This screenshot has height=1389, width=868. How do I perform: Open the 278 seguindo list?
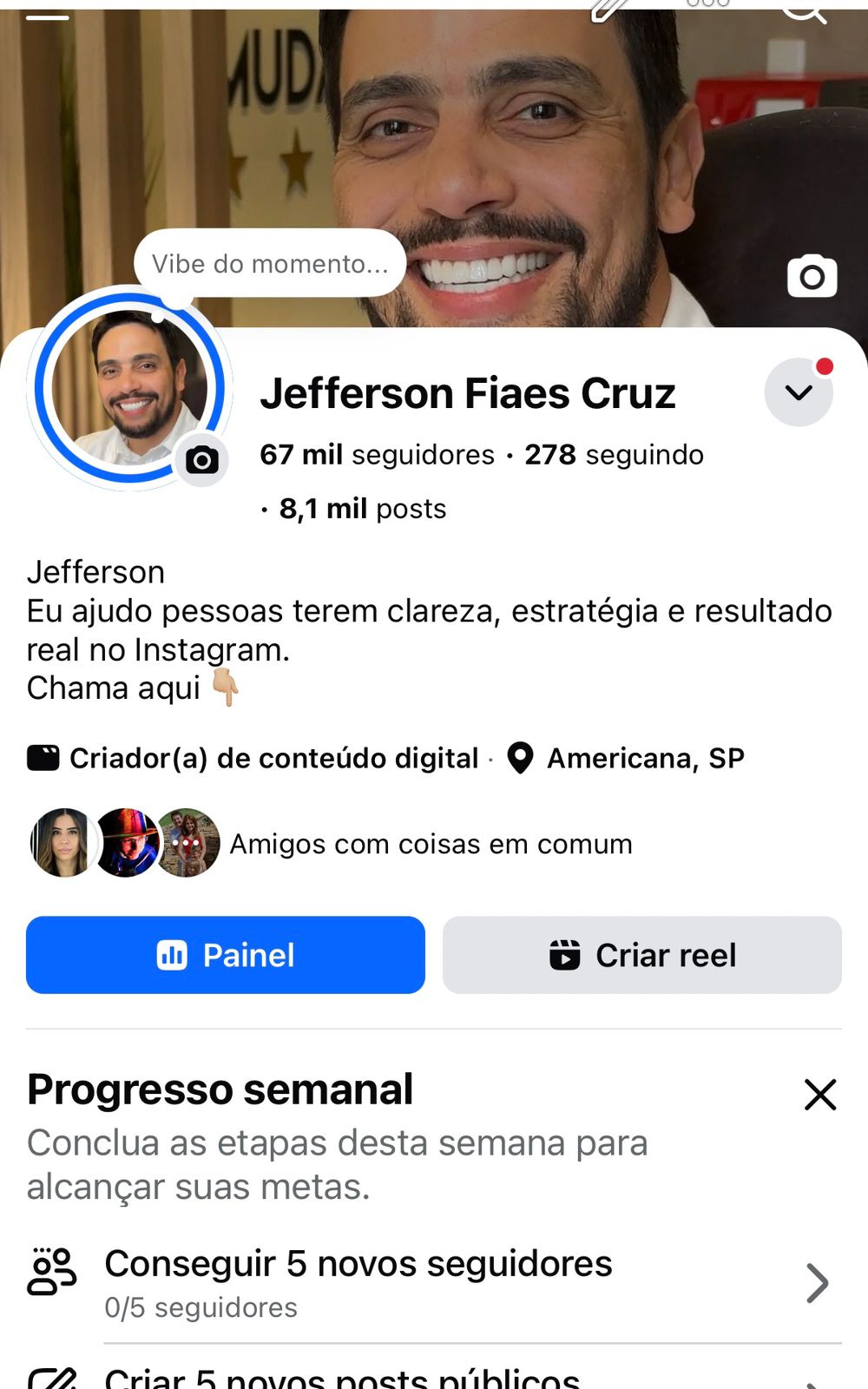[x=614, y=455]
